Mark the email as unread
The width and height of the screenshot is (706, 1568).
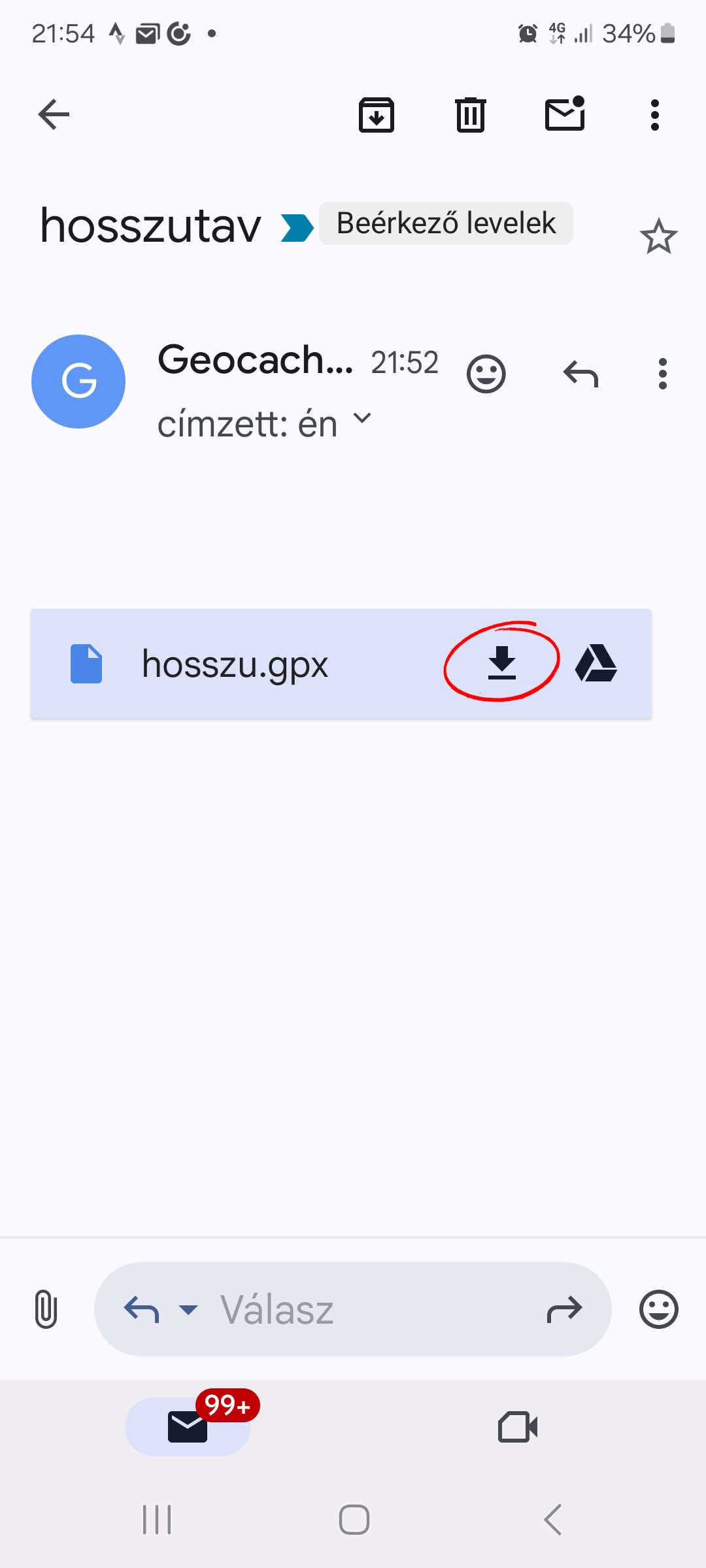click(x=565, y=114)
